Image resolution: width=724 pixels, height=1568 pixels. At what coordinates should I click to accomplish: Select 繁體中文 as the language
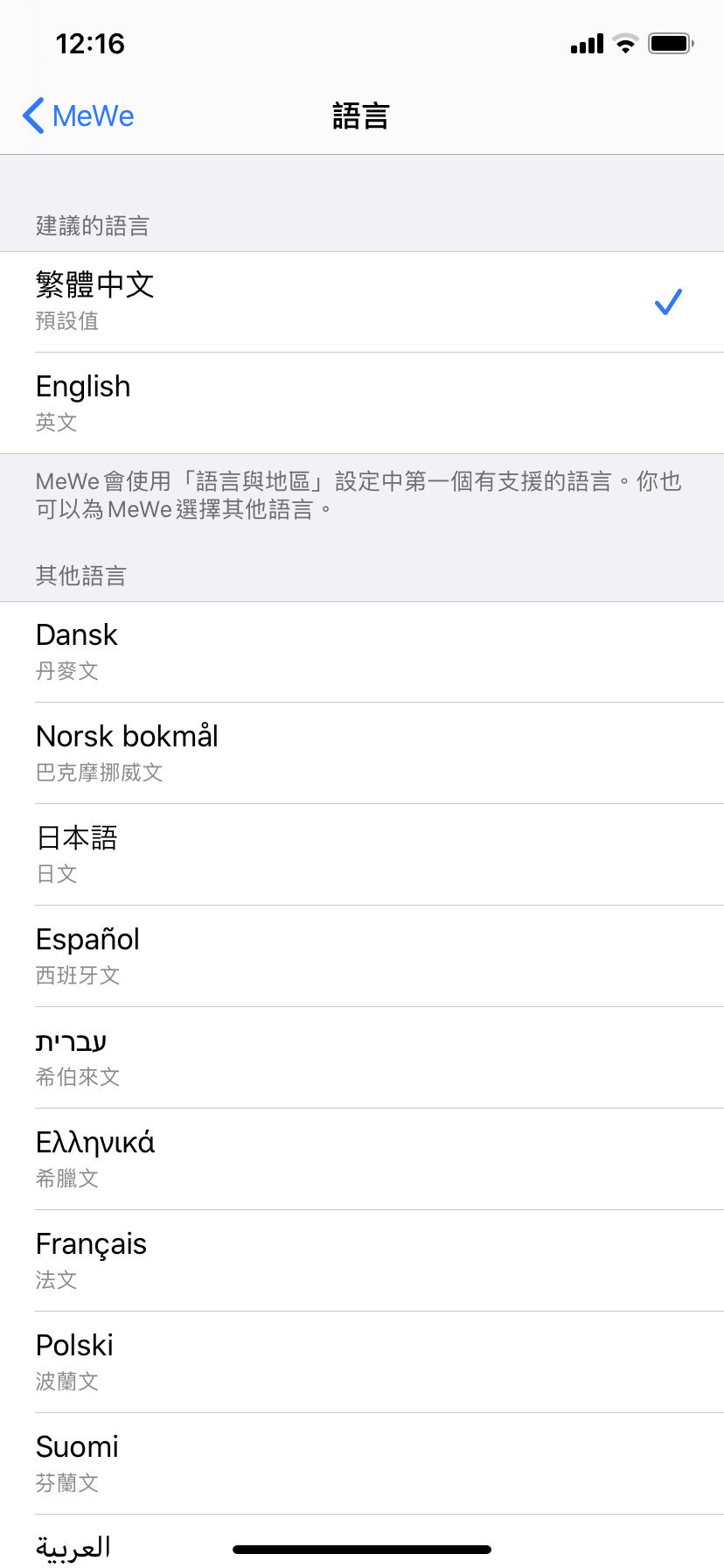pyautogui.click(x=362, y=302)
